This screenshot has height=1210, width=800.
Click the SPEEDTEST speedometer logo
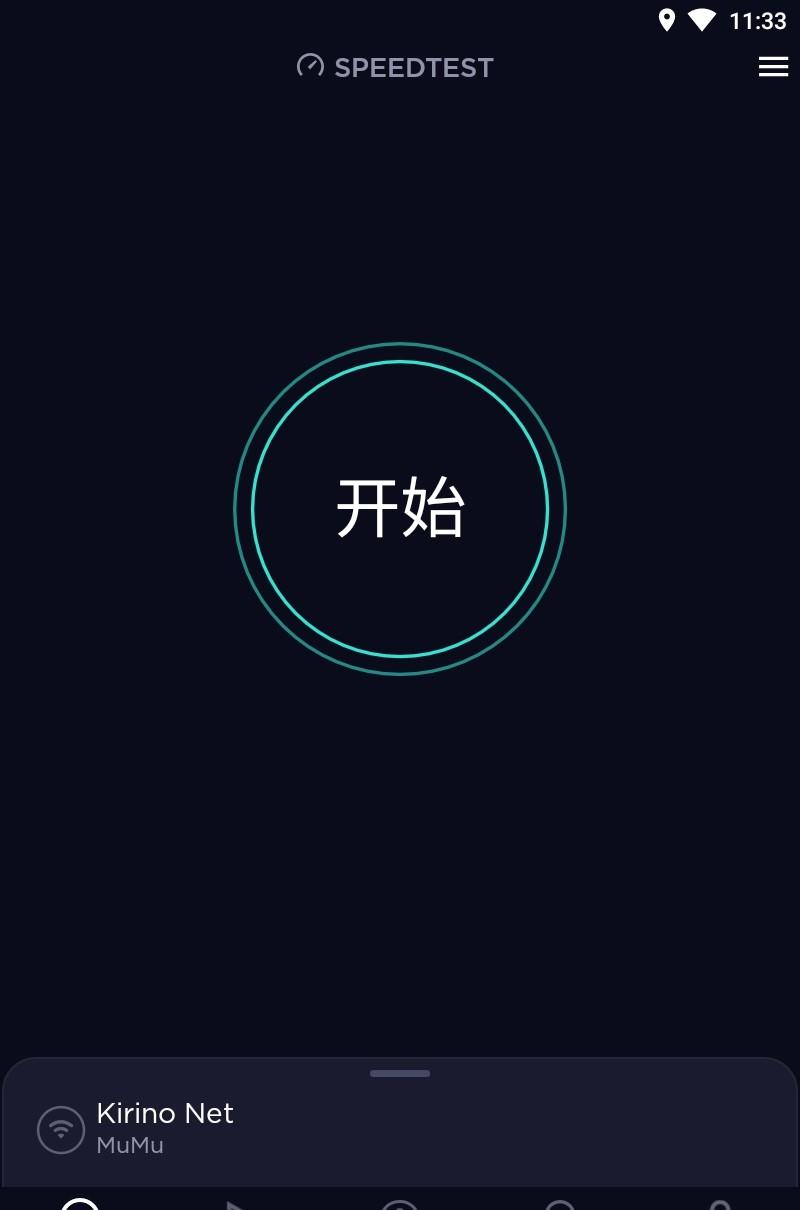tap(309, 67)
